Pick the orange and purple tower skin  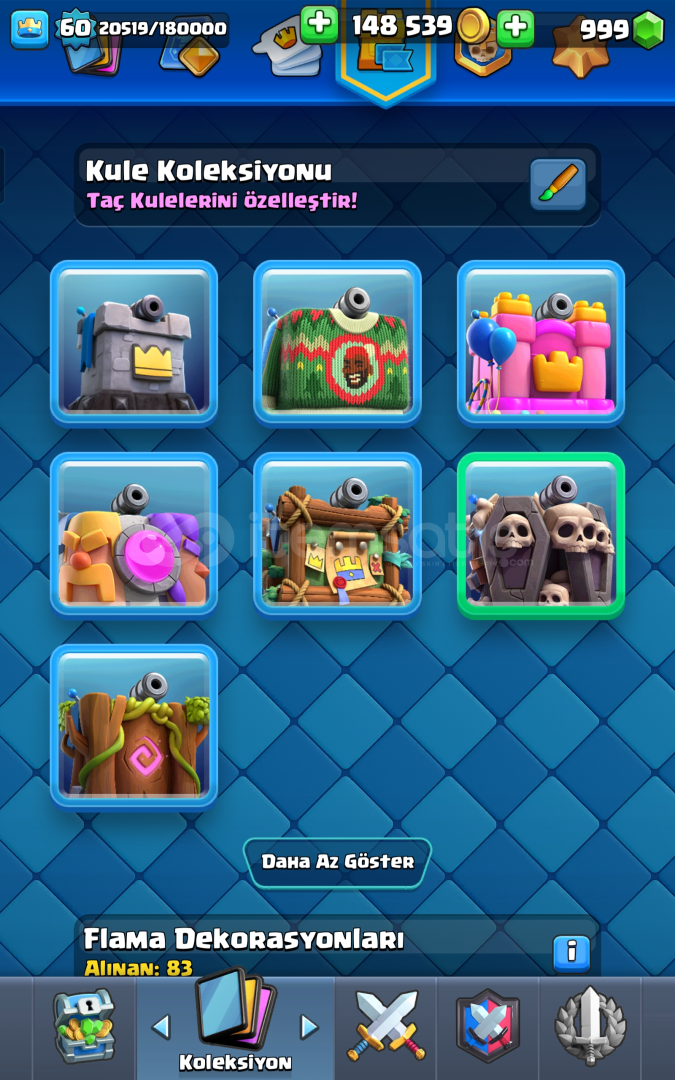[x=134, y=535]
